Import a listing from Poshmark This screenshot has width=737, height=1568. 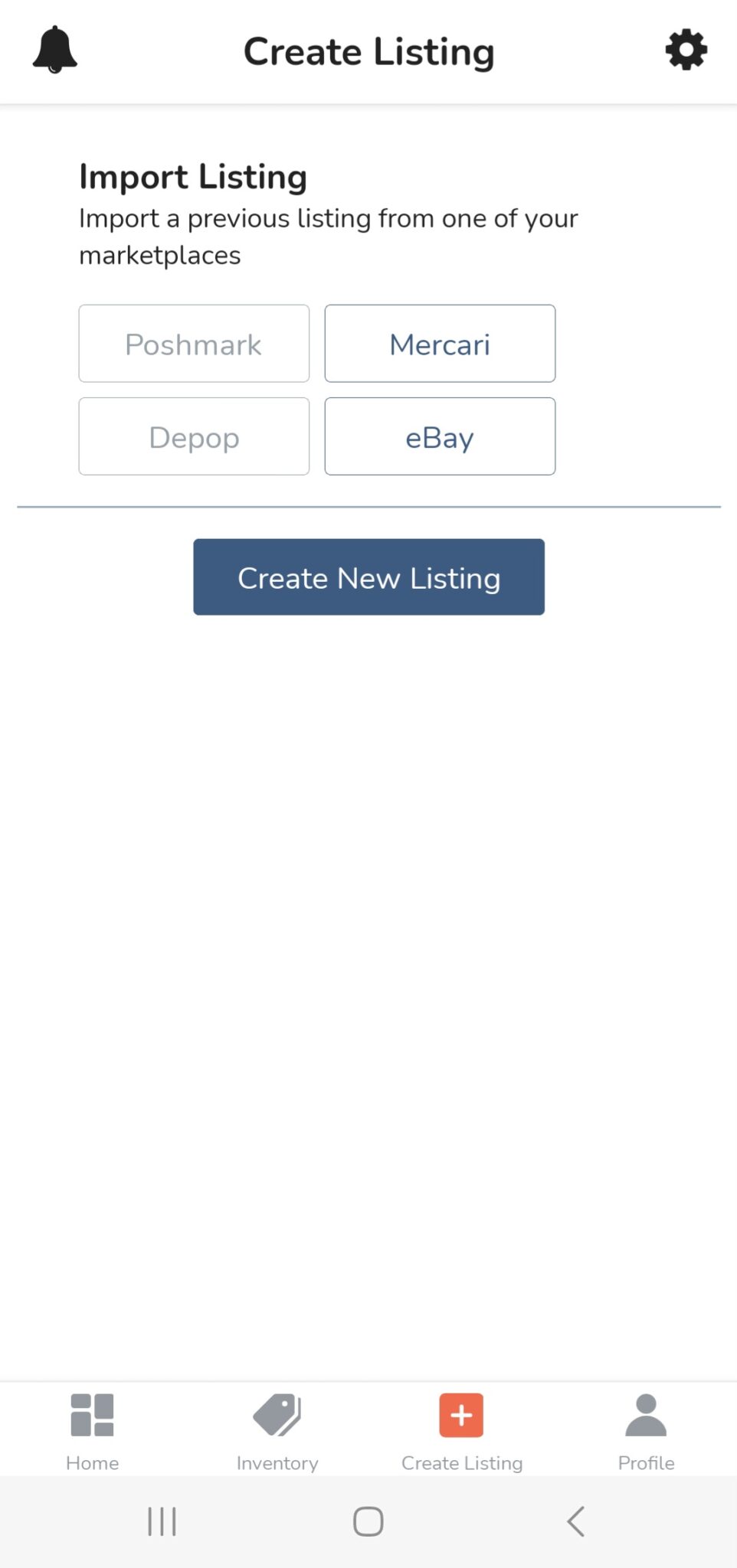coord(194,344)
